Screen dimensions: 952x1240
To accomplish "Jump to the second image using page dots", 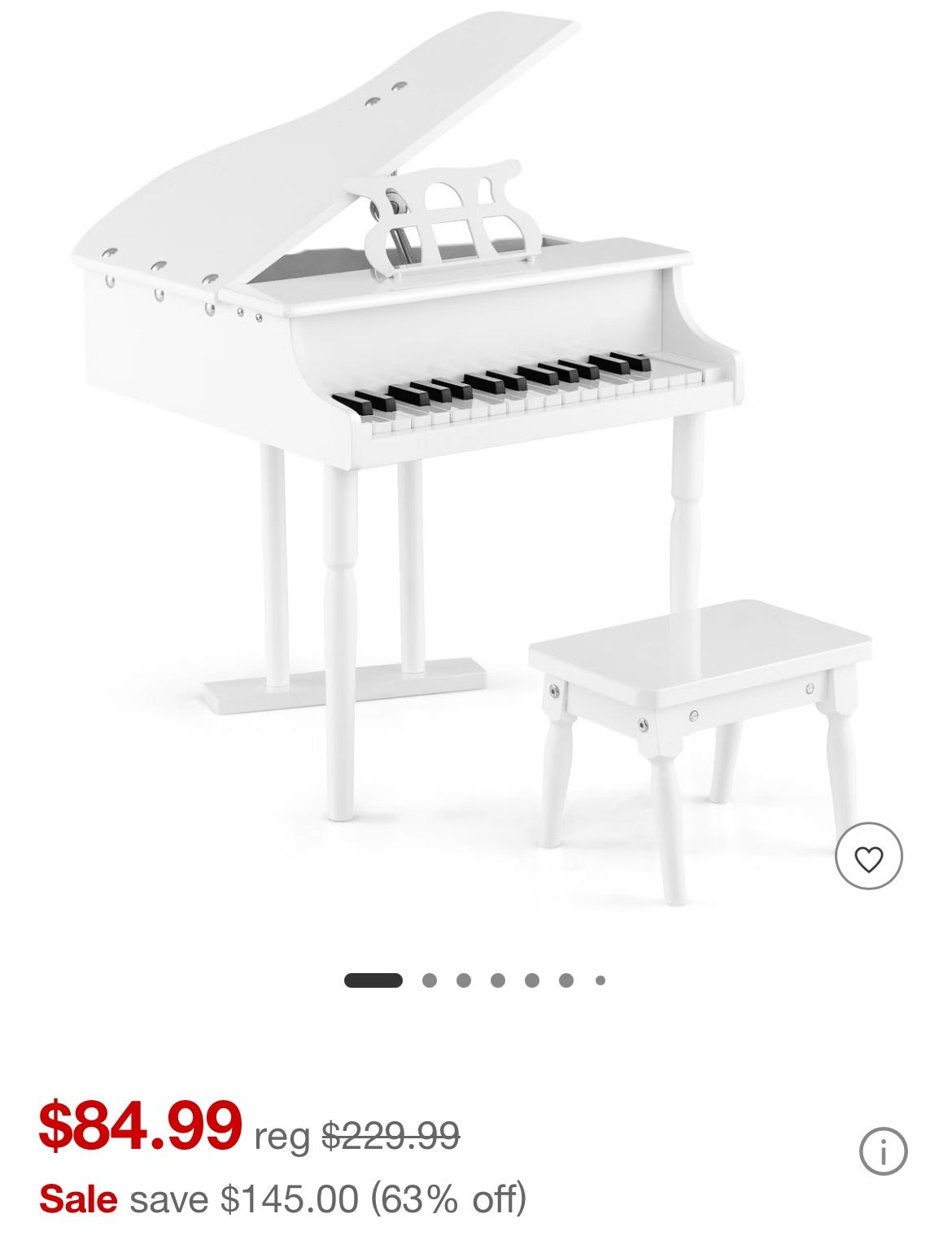I will (430, 980).
